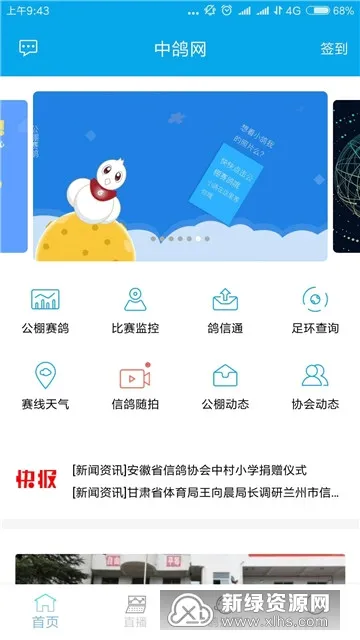This screenshot has height=640, width=360.
Task: Check 赛线天气
Action: click(45, 386)
